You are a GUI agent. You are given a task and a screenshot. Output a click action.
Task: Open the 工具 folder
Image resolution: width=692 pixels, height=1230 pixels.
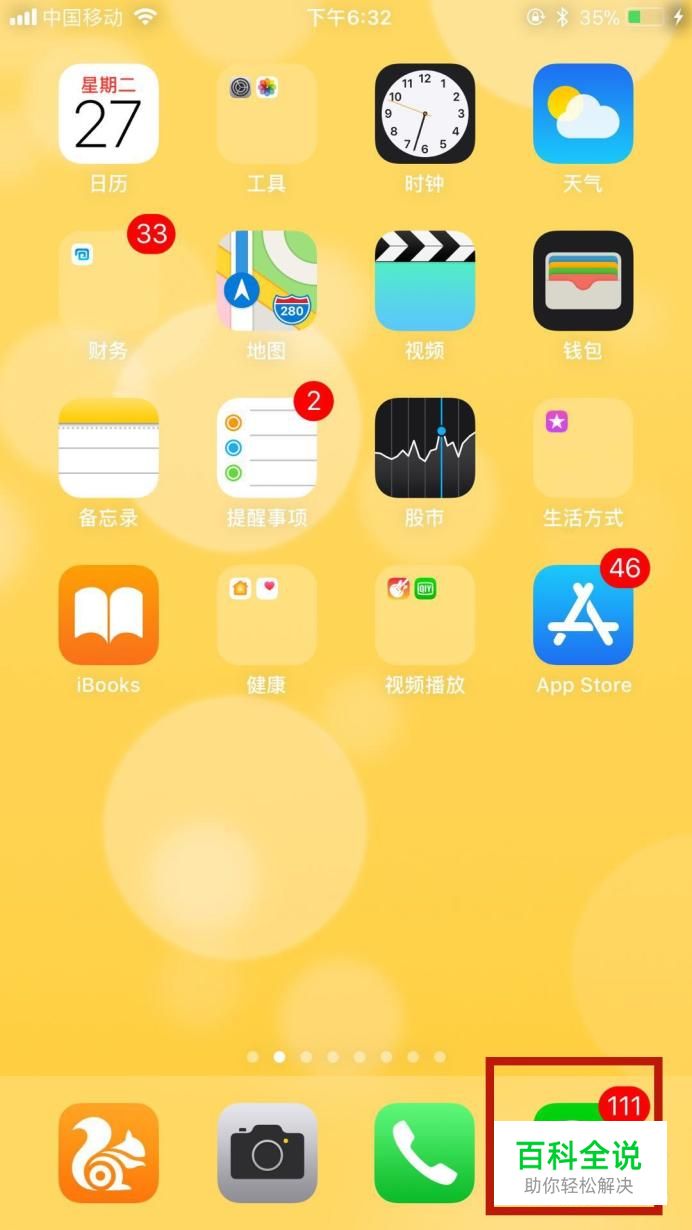[267, 114]
